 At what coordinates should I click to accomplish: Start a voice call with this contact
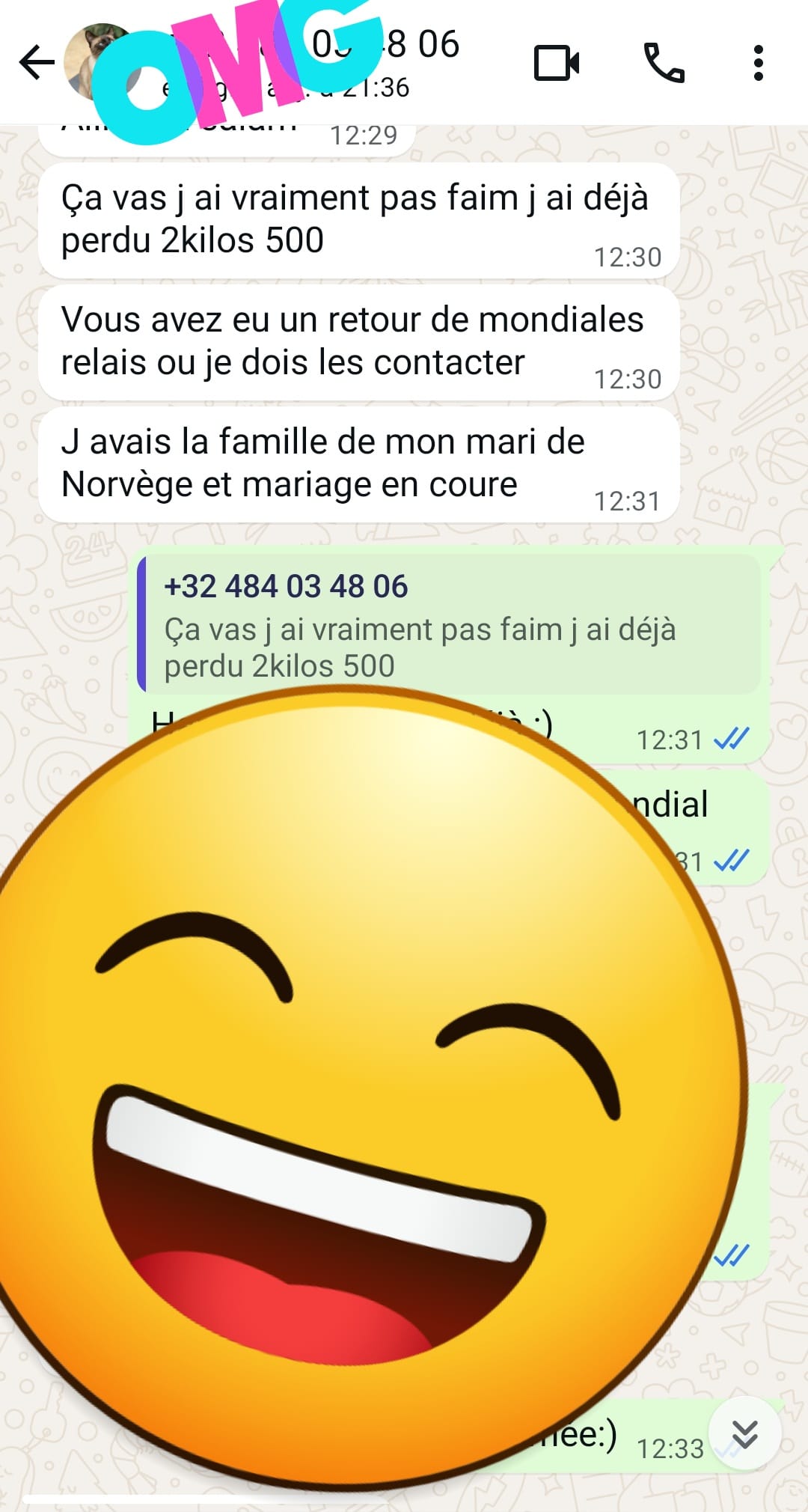664,63
